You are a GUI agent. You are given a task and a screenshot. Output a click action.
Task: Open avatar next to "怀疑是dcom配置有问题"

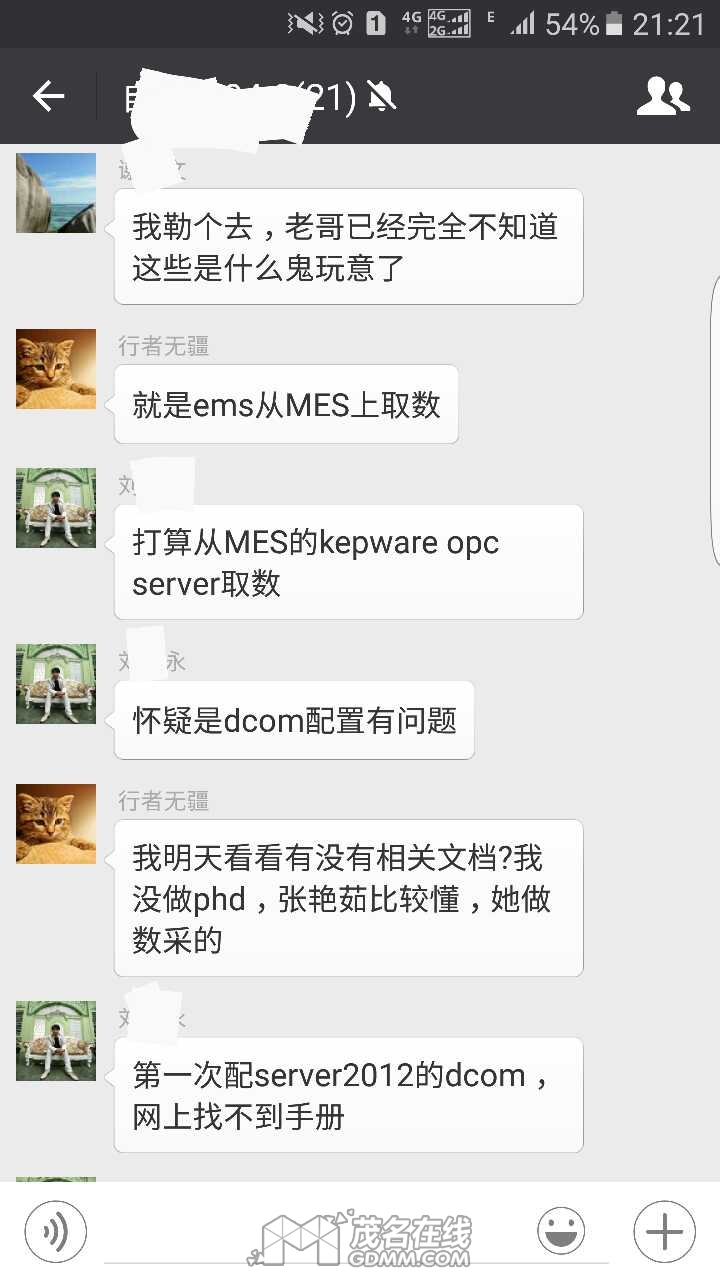coord(56,684)
